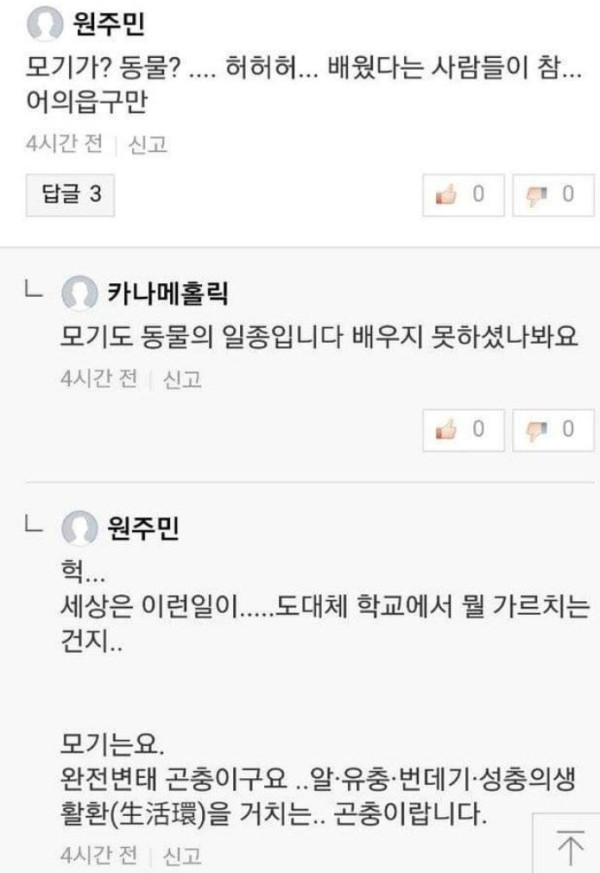
Task: Open the 답글 3 replies button
Action: (69, 195)
